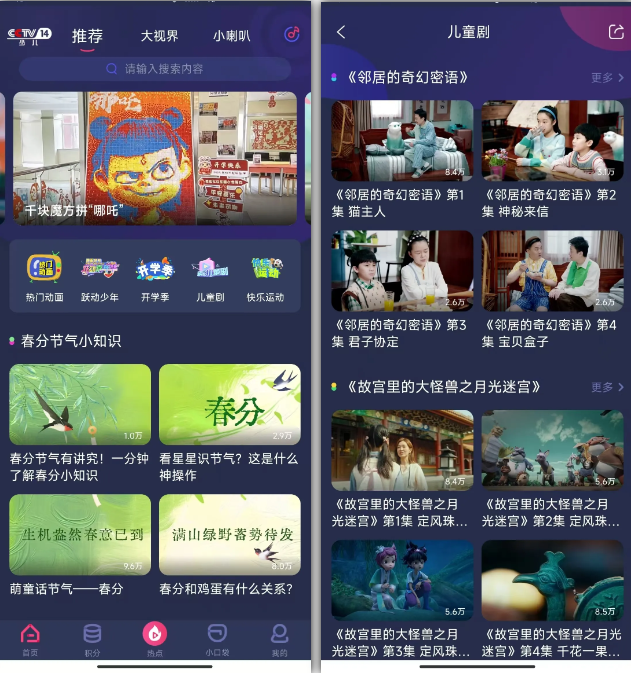The image size is (631, 673).
Task: Open the 千块魔方拼"哪吒" banner
Action: tap(154, 158)
